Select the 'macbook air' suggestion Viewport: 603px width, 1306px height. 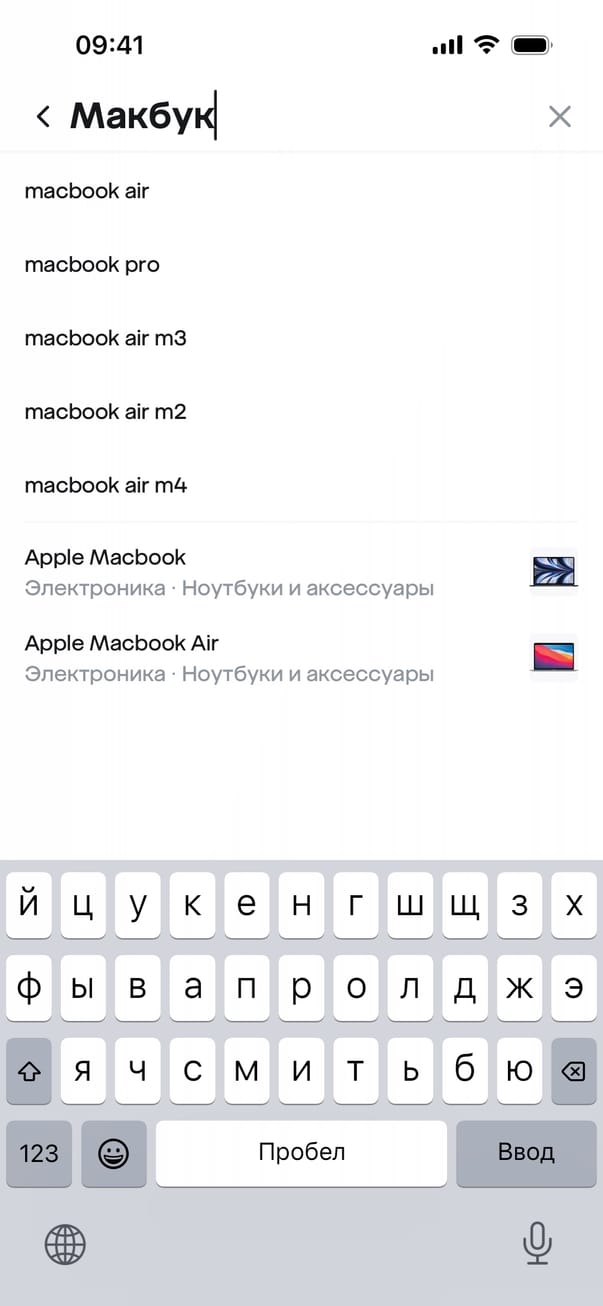pos(87,191)
